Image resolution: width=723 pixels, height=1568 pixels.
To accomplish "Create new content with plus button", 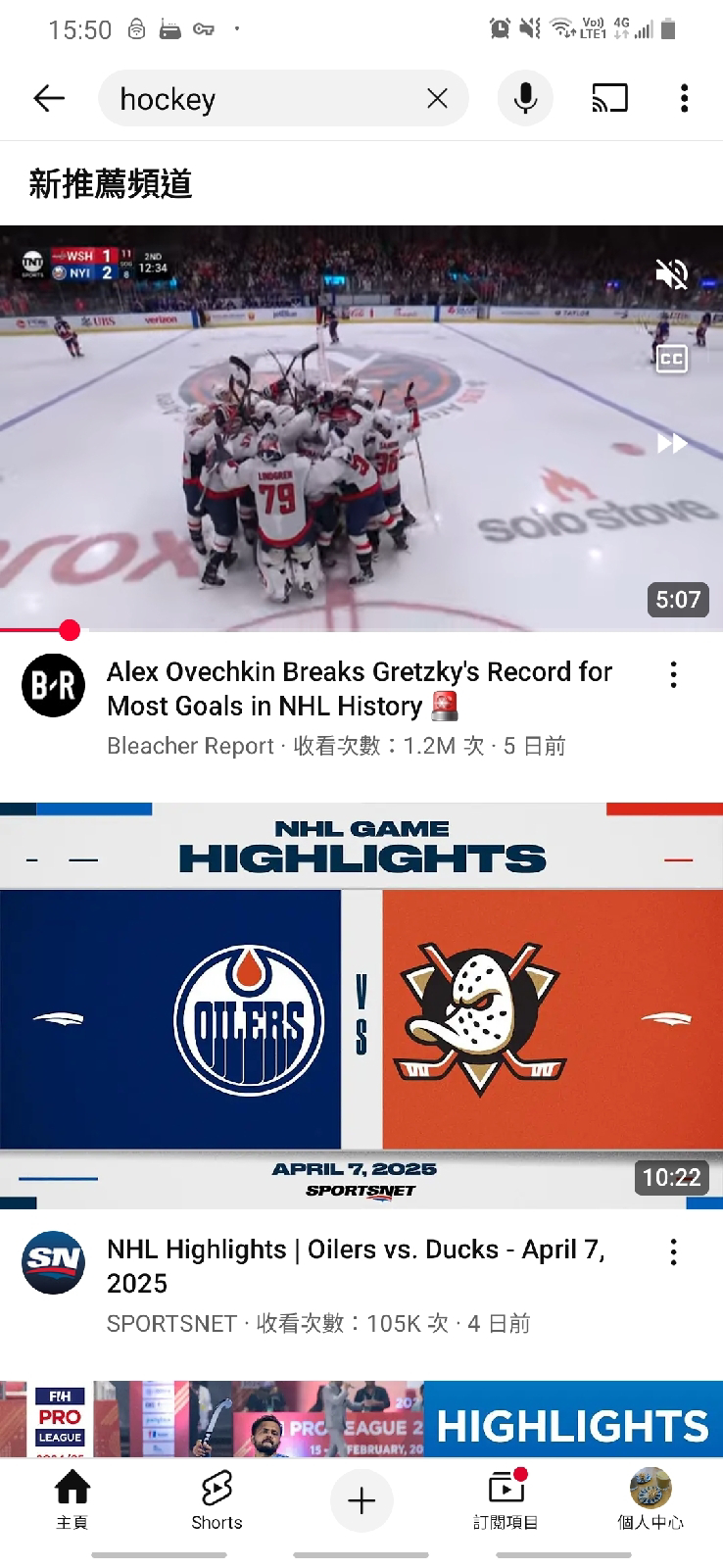I will (x=361, y=1500).
